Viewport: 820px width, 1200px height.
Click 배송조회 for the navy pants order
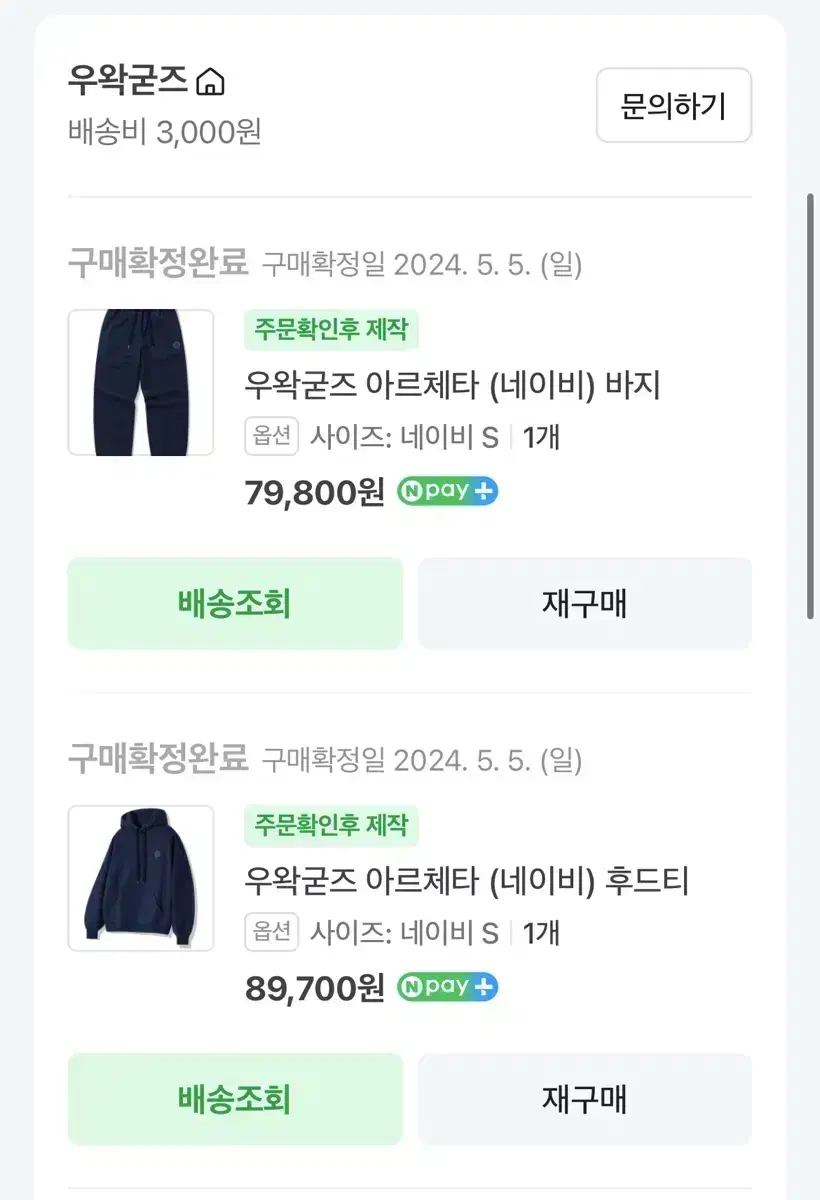(235, 603)
